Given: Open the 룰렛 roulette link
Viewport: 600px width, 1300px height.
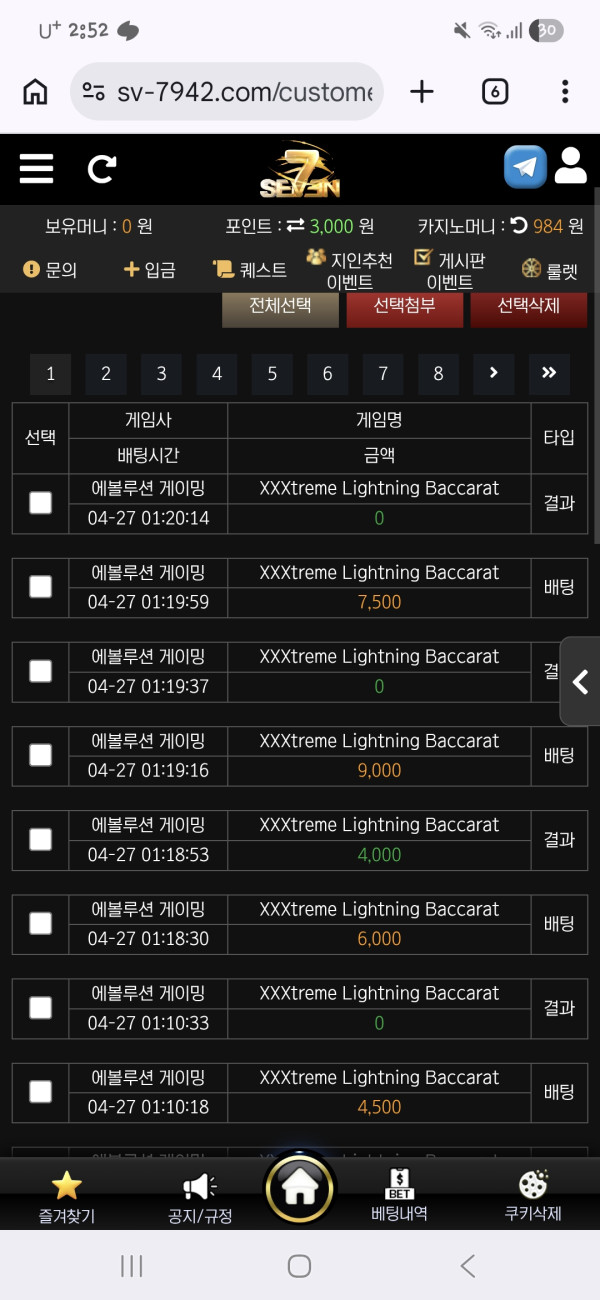Looking at the screenshot, I should 552,270.
